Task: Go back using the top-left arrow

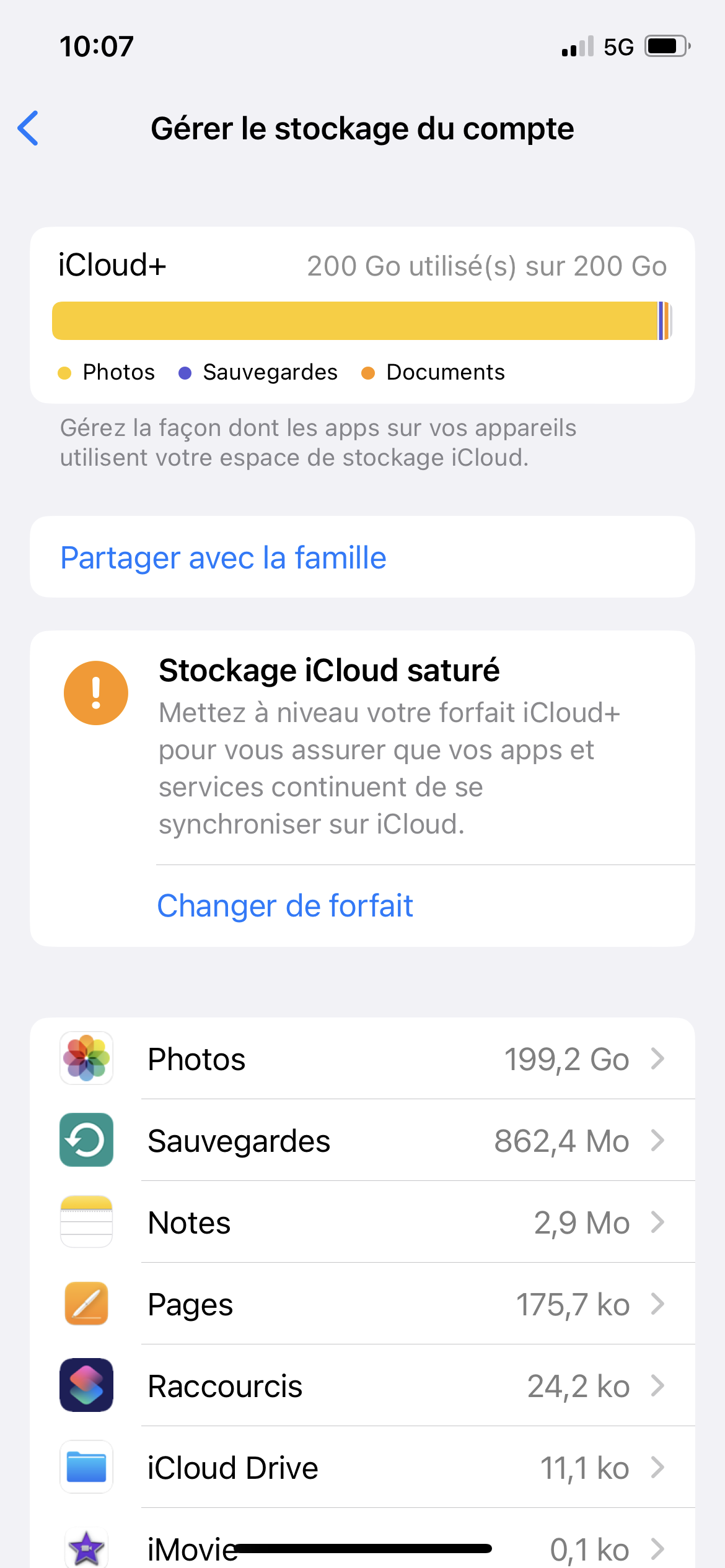Action: tap(29, 128)
